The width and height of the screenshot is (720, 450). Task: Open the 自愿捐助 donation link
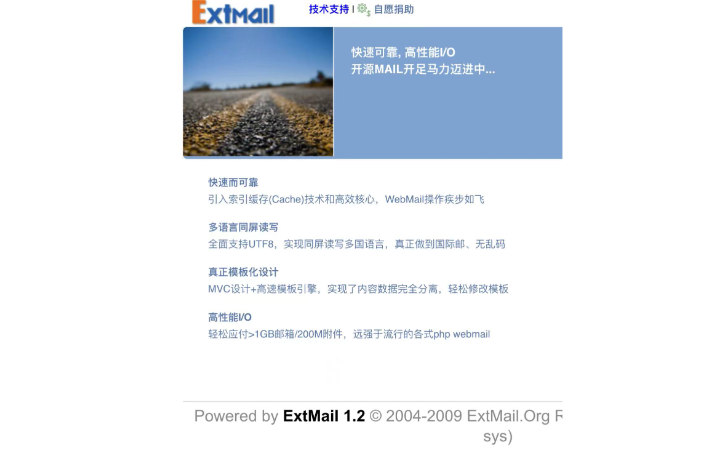(x=393, y=9)
